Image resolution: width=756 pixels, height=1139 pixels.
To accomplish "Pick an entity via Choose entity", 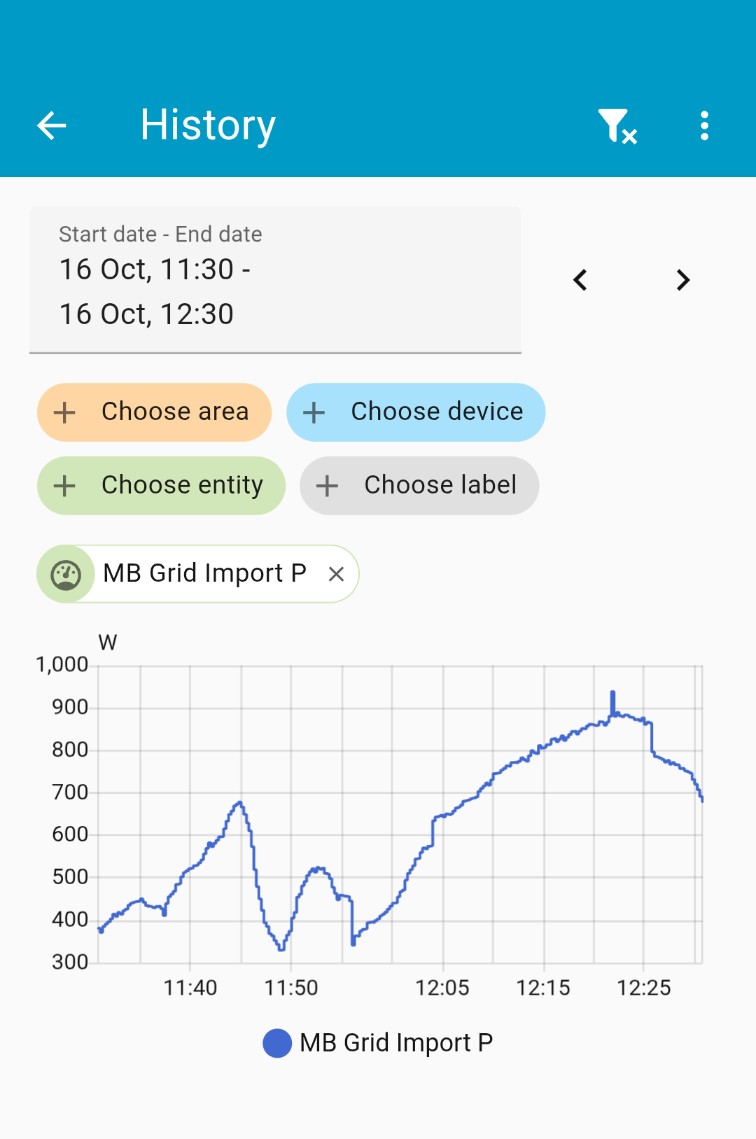I will click(x=161, y=486).
